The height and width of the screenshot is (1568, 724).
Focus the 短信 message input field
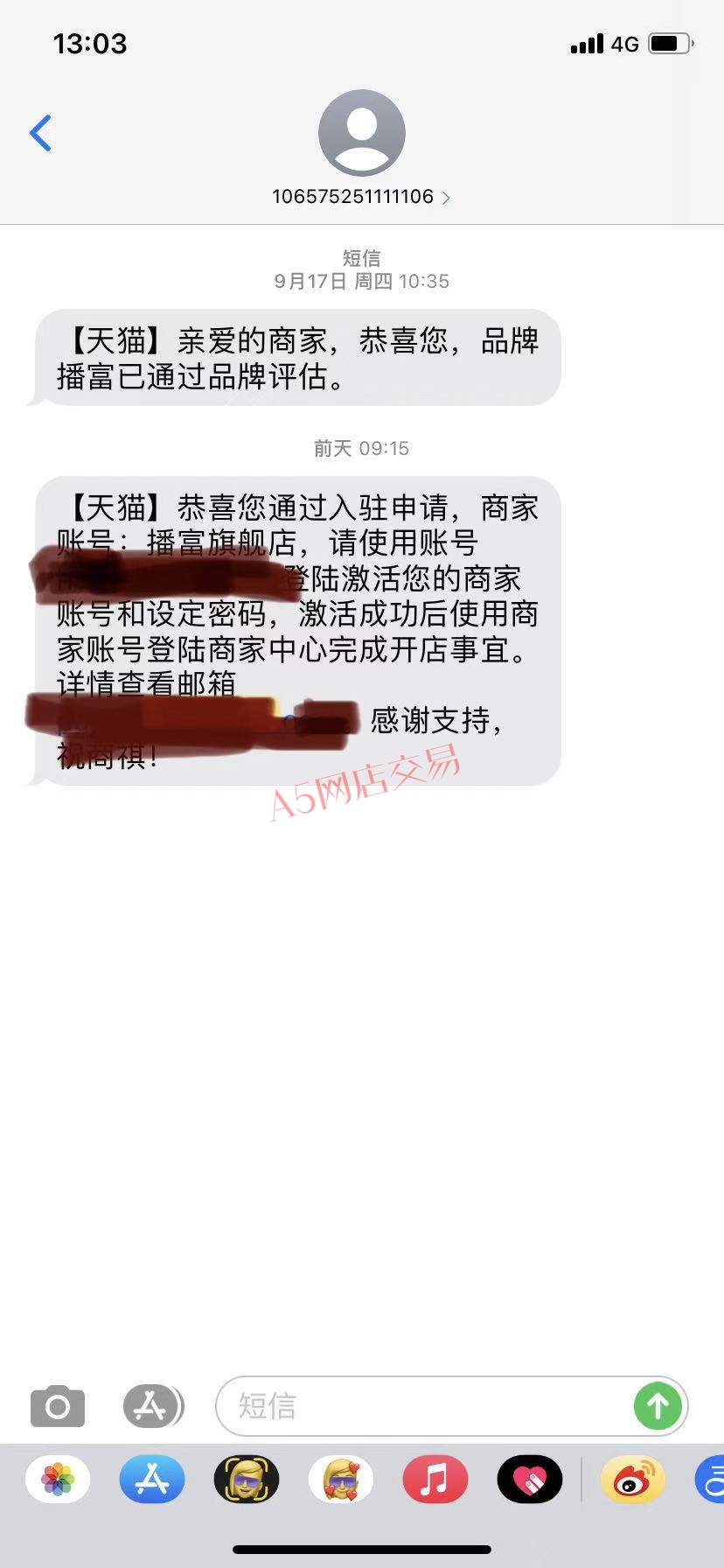pyautogui.click(x=424, y=1406)
